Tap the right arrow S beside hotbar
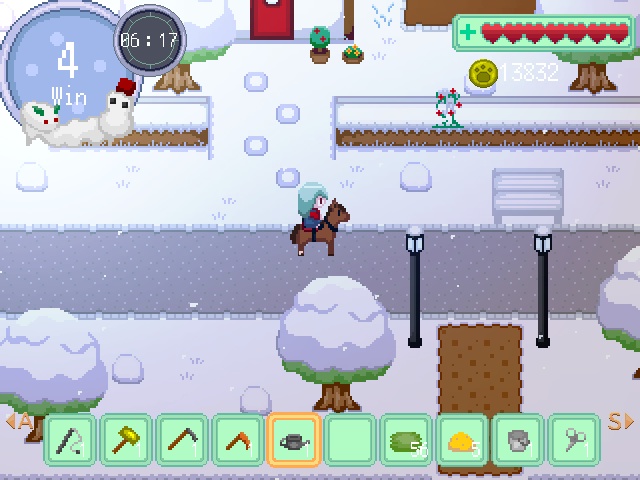This screenshot has width=640, height=480. tap(620, 422)
